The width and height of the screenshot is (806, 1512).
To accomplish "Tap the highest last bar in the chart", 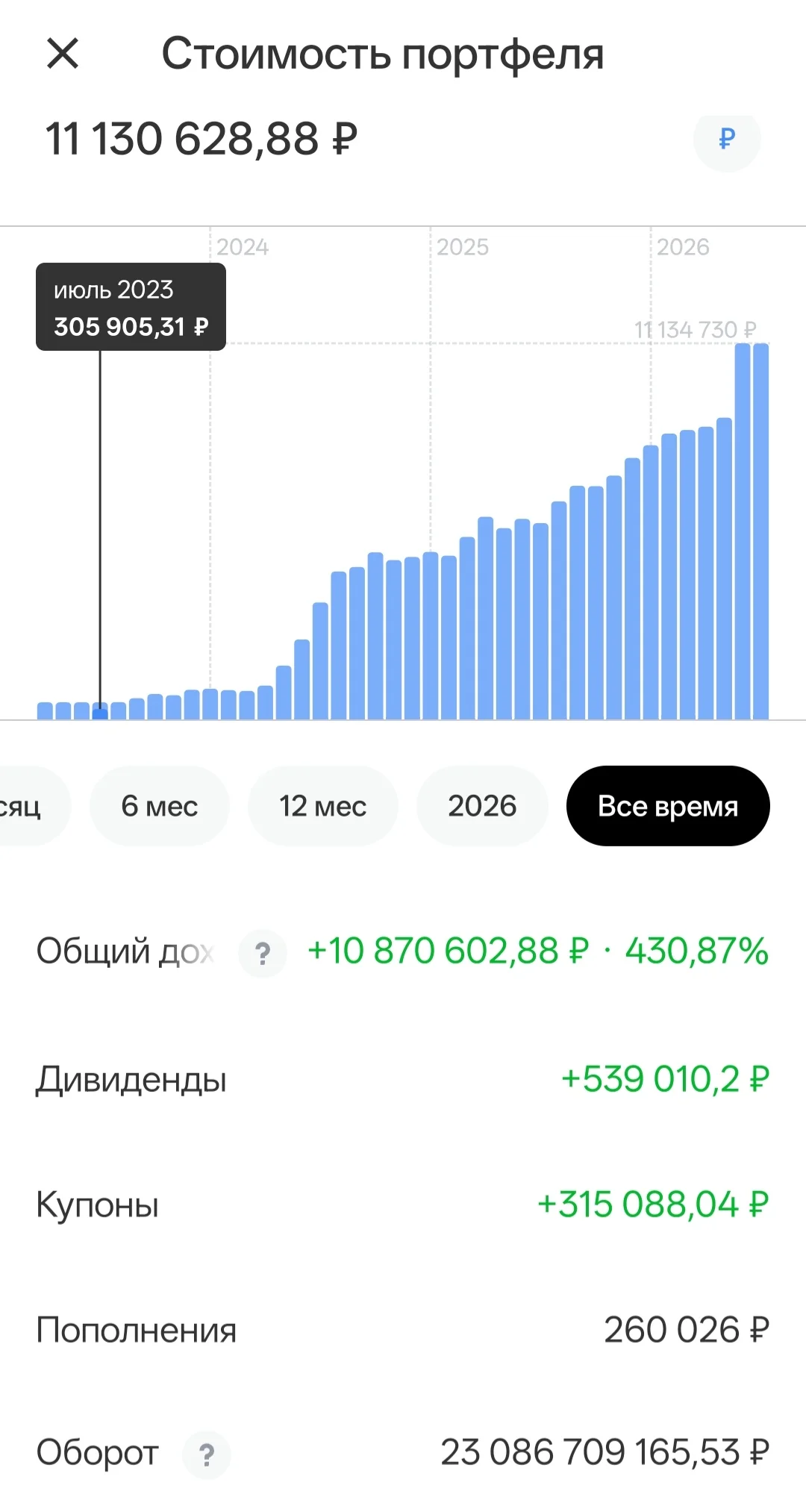I will tap(760, 531).
